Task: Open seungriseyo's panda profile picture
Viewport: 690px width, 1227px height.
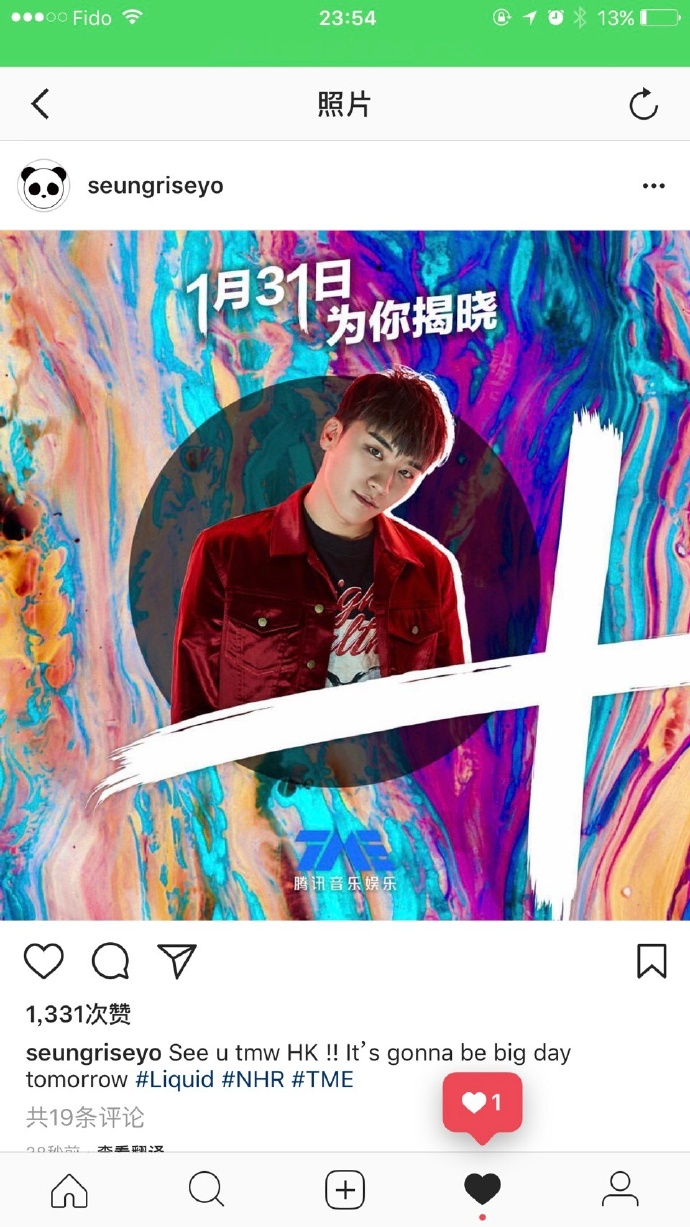Action: 44,186
